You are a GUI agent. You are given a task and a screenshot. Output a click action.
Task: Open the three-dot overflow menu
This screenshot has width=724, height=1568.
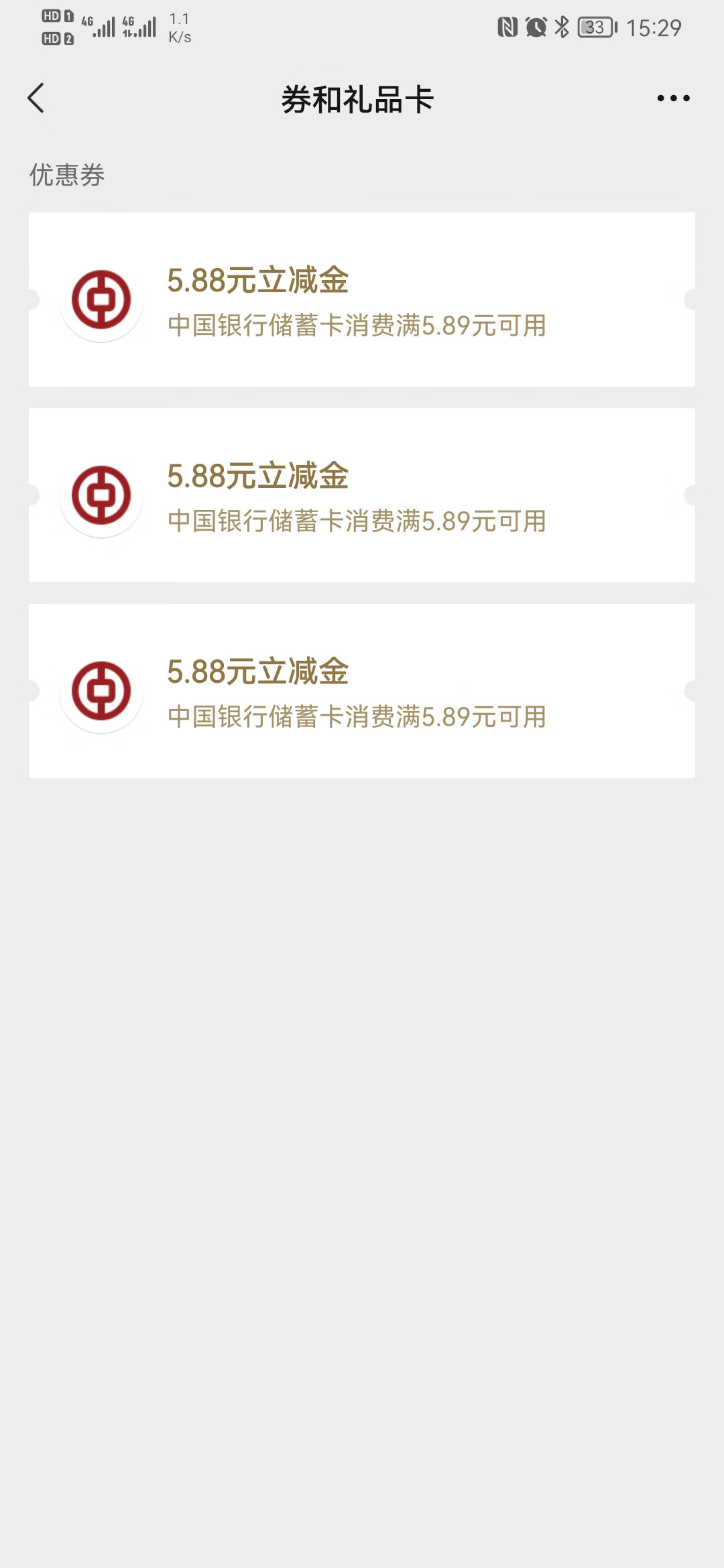[x=673, y=99]
